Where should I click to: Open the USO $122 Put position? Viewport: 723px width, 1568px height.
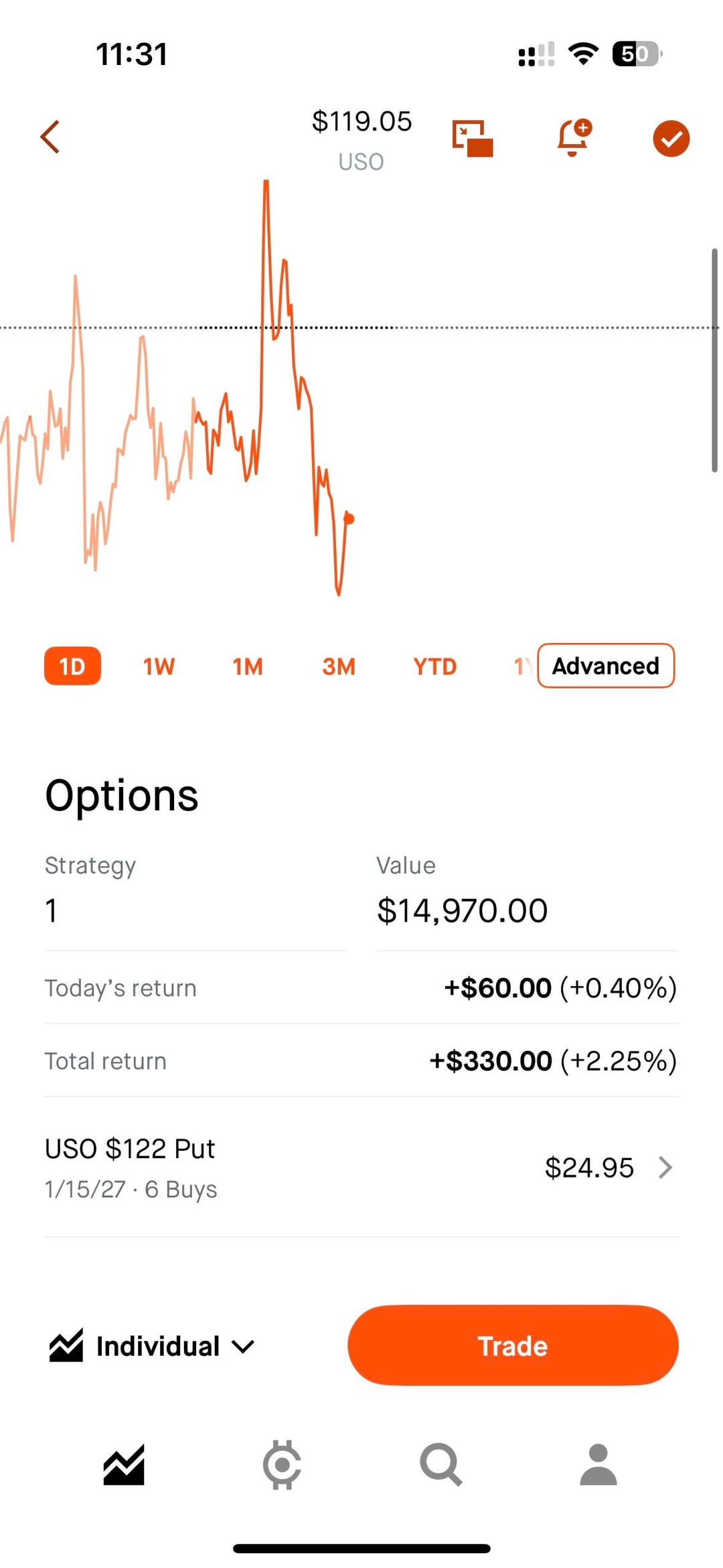[361, 1167]
